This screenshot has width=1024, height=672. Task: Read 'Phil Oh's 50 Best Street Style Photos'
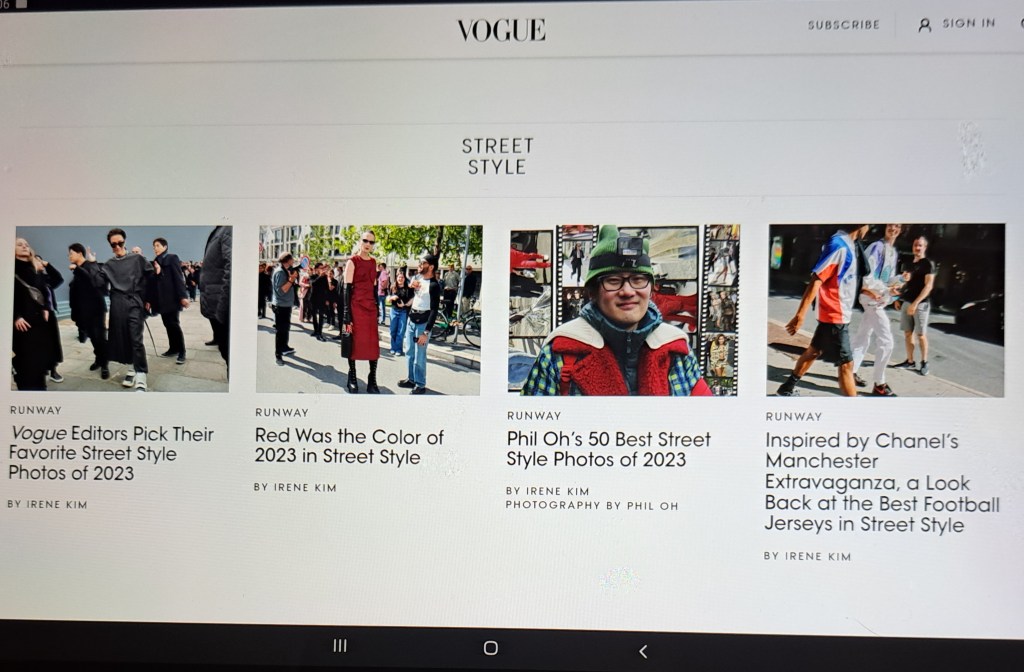608,449
